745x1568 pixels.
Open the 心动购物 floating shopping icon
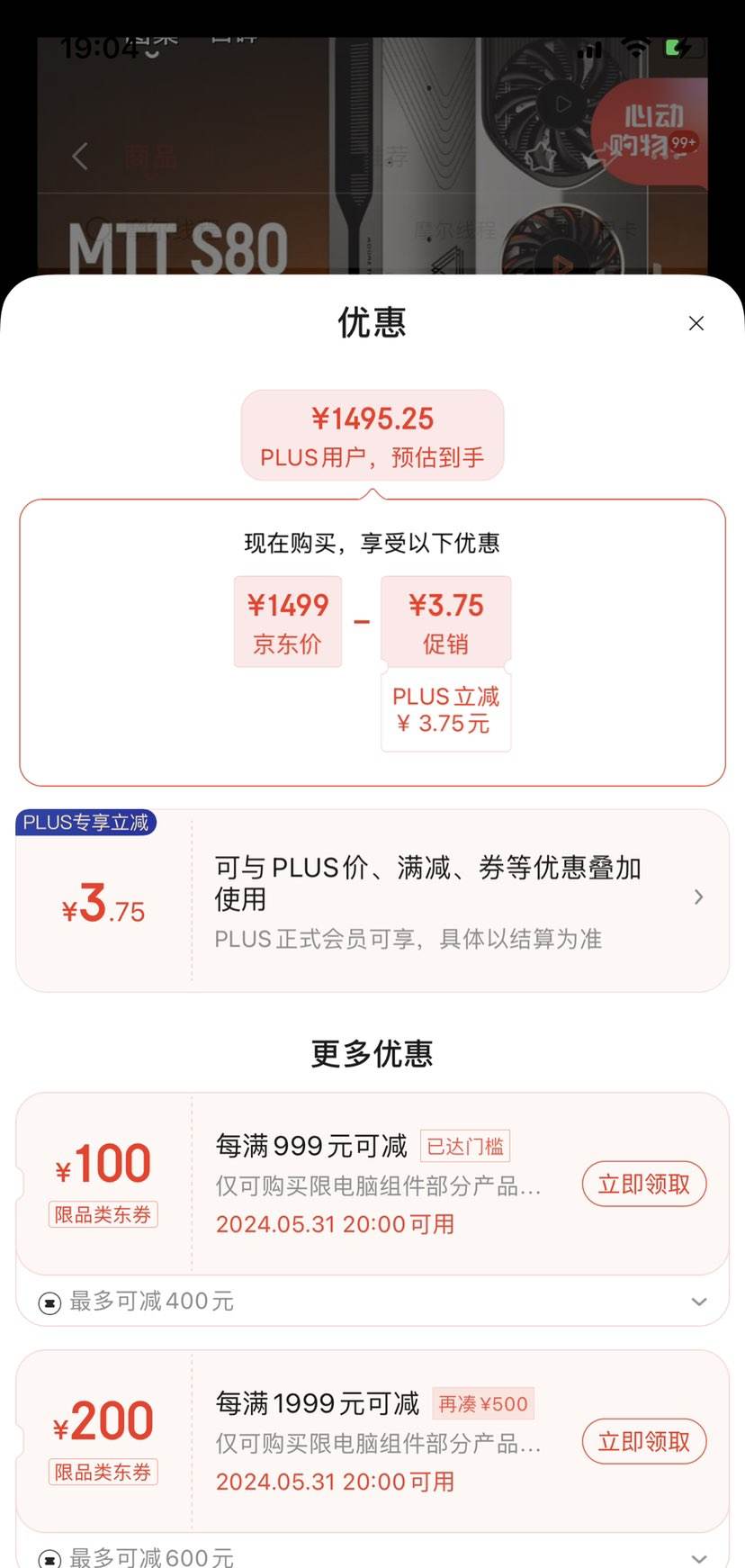click(x=650, y=129)
